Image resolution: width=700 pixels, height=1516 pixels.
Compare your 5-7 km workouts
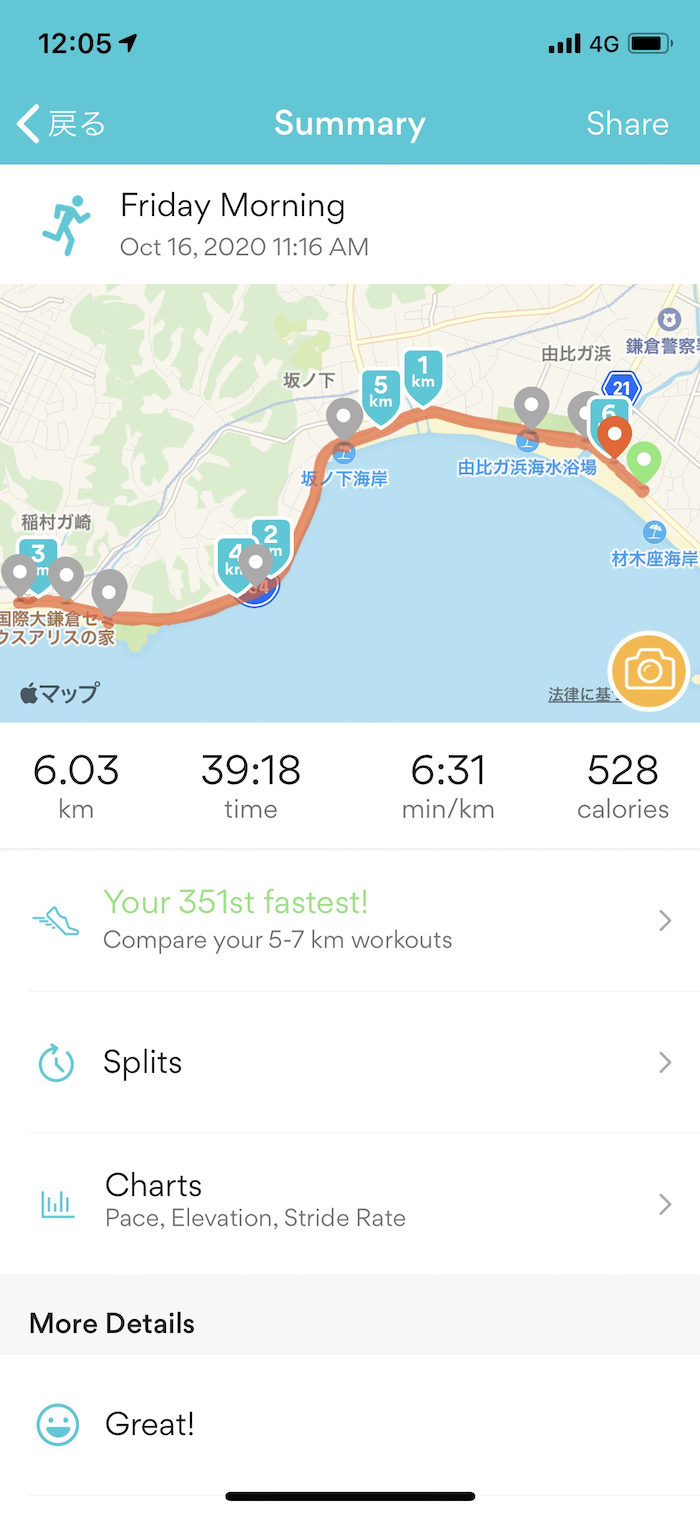coord(350,920)
